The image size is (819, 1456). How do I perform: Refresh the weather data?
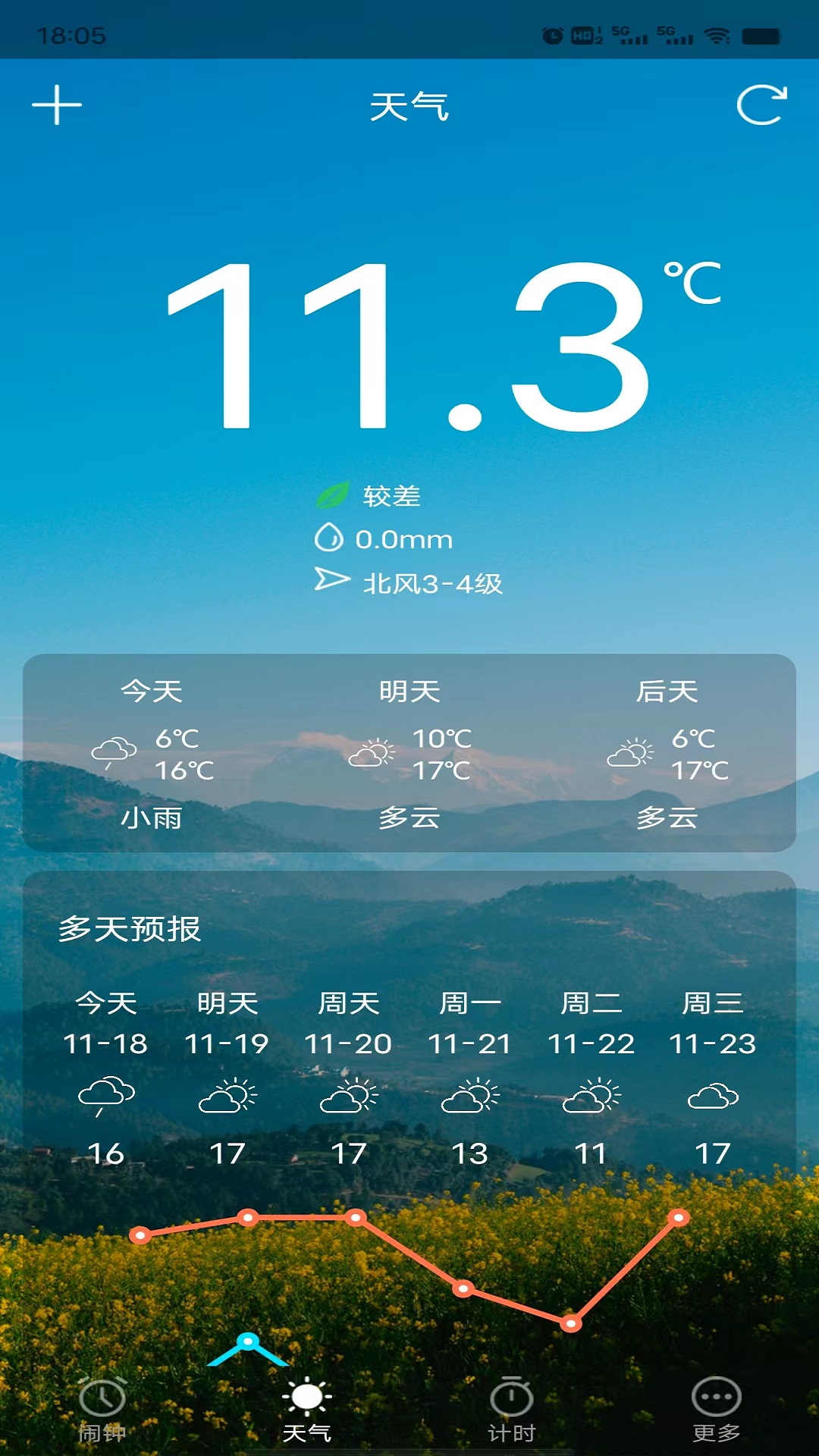click(x=761, y=105)
